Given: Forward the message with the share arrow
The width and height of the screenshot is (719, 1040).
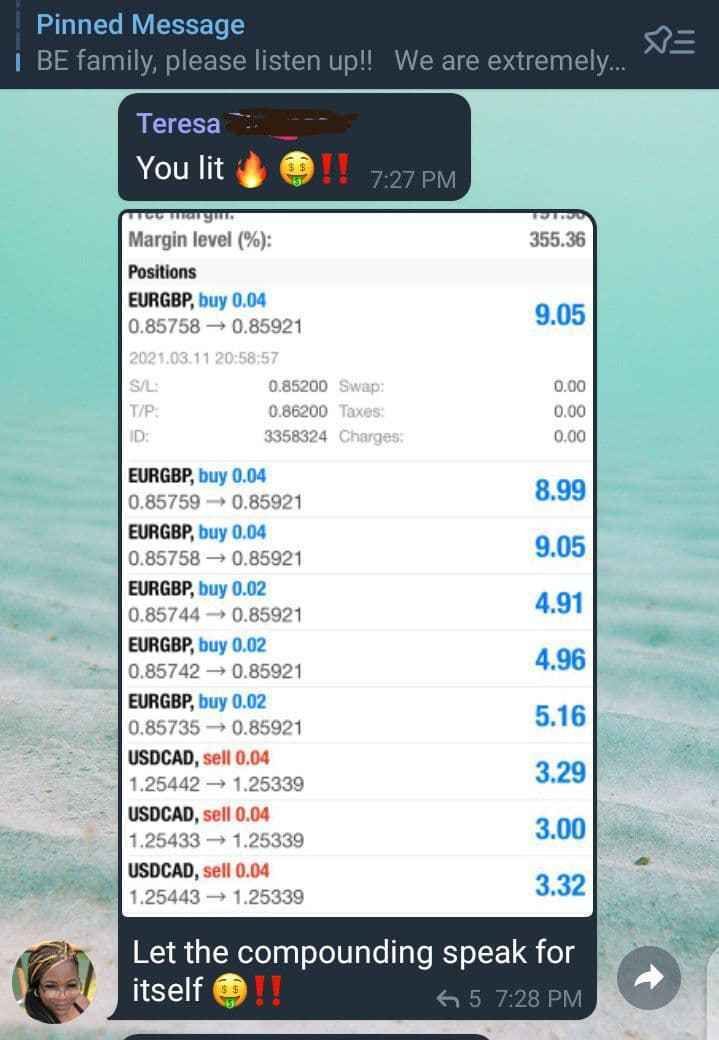Looking at the screenshot, I should 649,978.
